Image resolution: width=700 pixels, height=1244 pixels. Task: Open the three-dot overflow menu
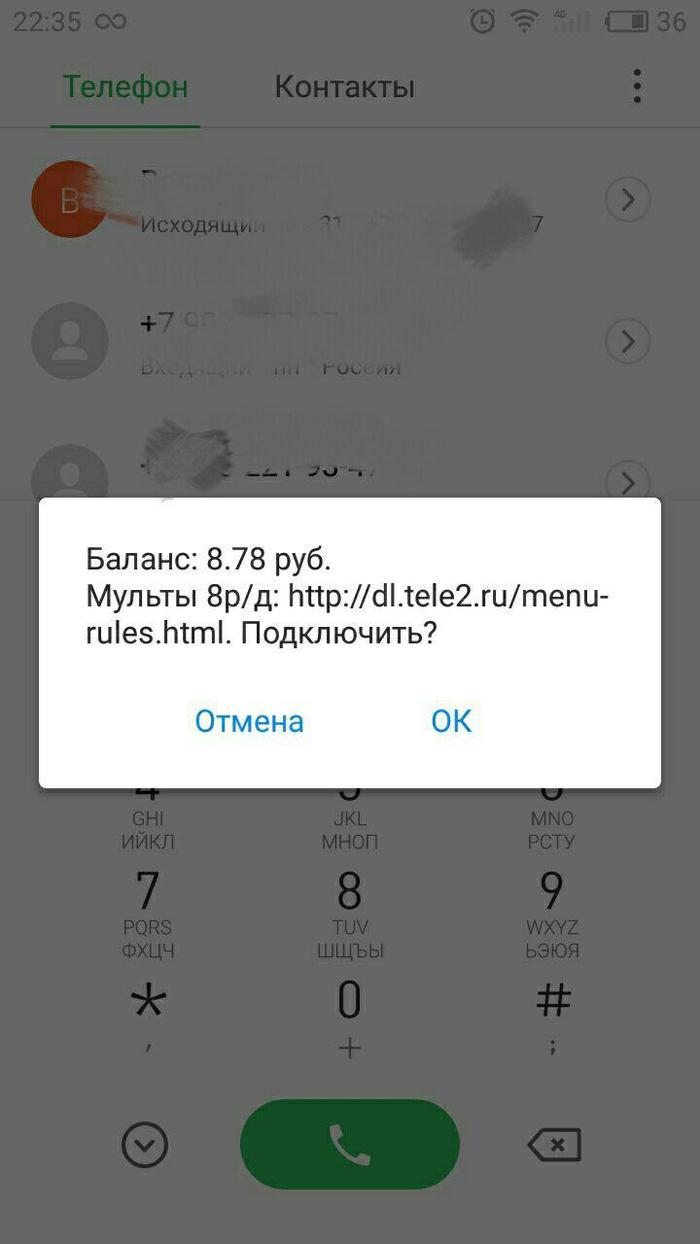[637, 87]
